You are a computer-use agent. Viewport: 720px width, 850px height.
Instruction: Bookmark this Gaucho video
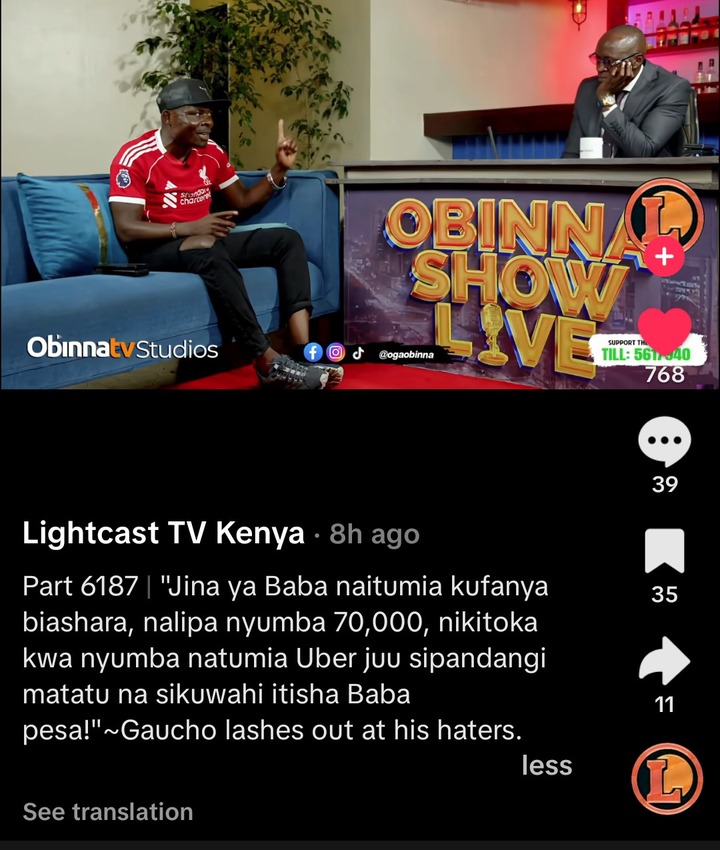coord(665,552)
